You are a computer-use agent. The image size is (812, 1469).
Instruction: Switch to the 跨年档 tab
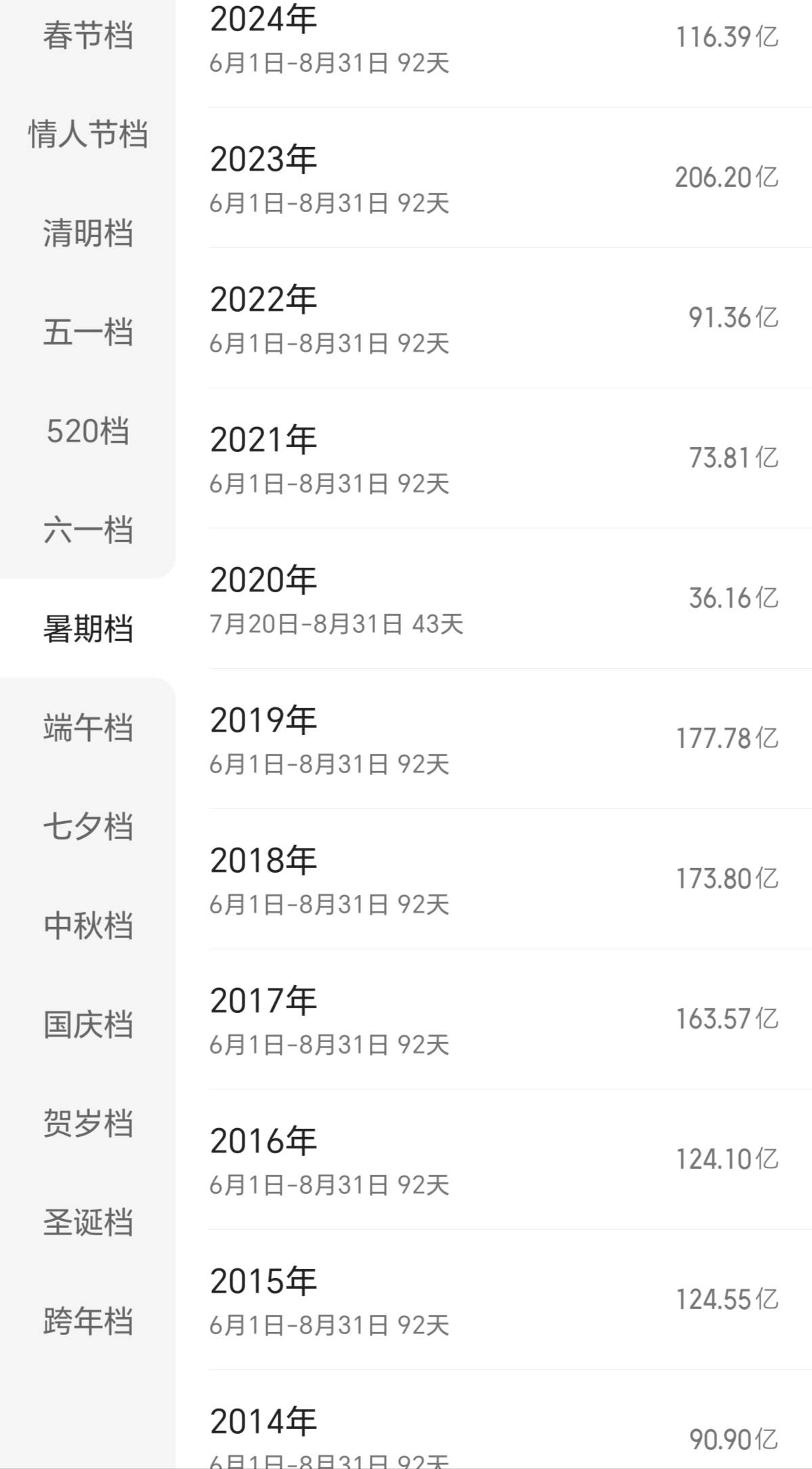[88, 1321]
